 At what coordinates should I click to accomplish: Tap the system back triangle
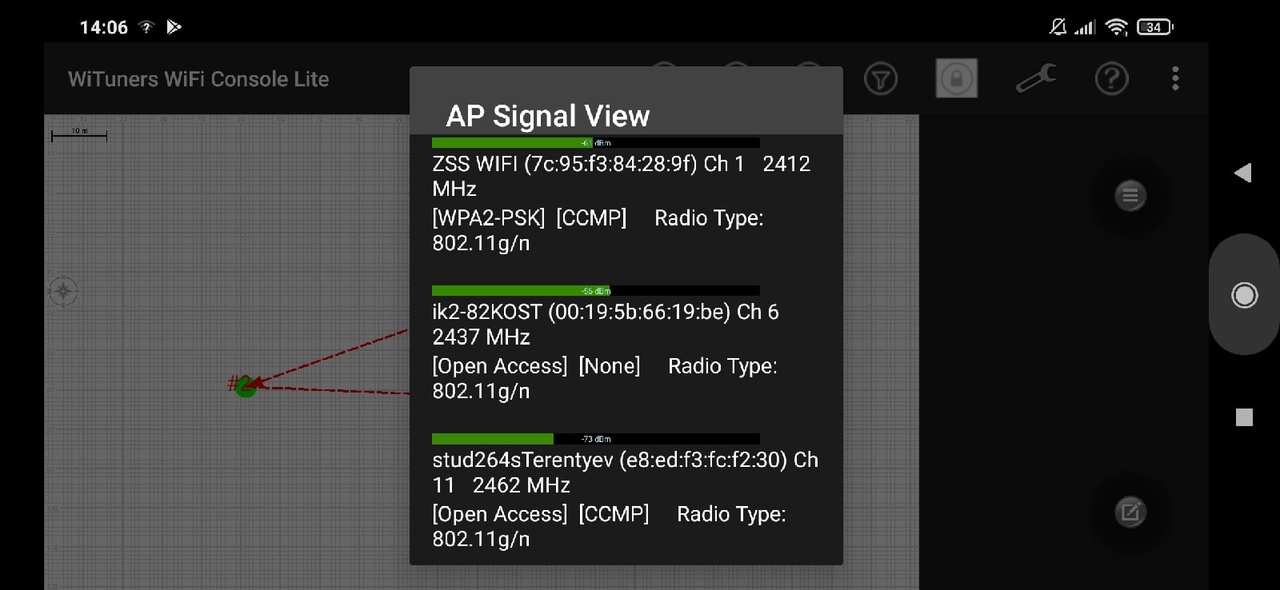pyautogui.click(x=1243, y=173)
